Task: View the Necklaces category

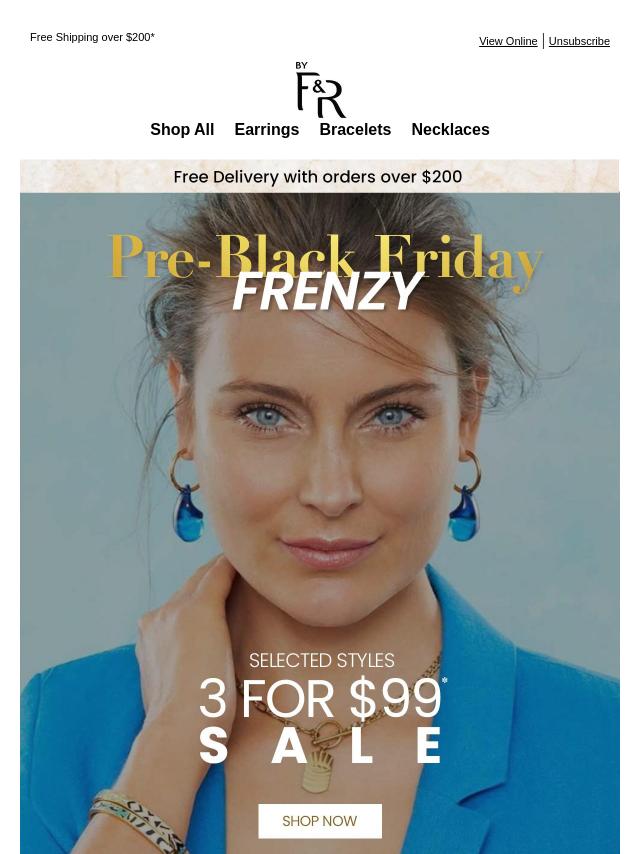Action: point(450,130)
